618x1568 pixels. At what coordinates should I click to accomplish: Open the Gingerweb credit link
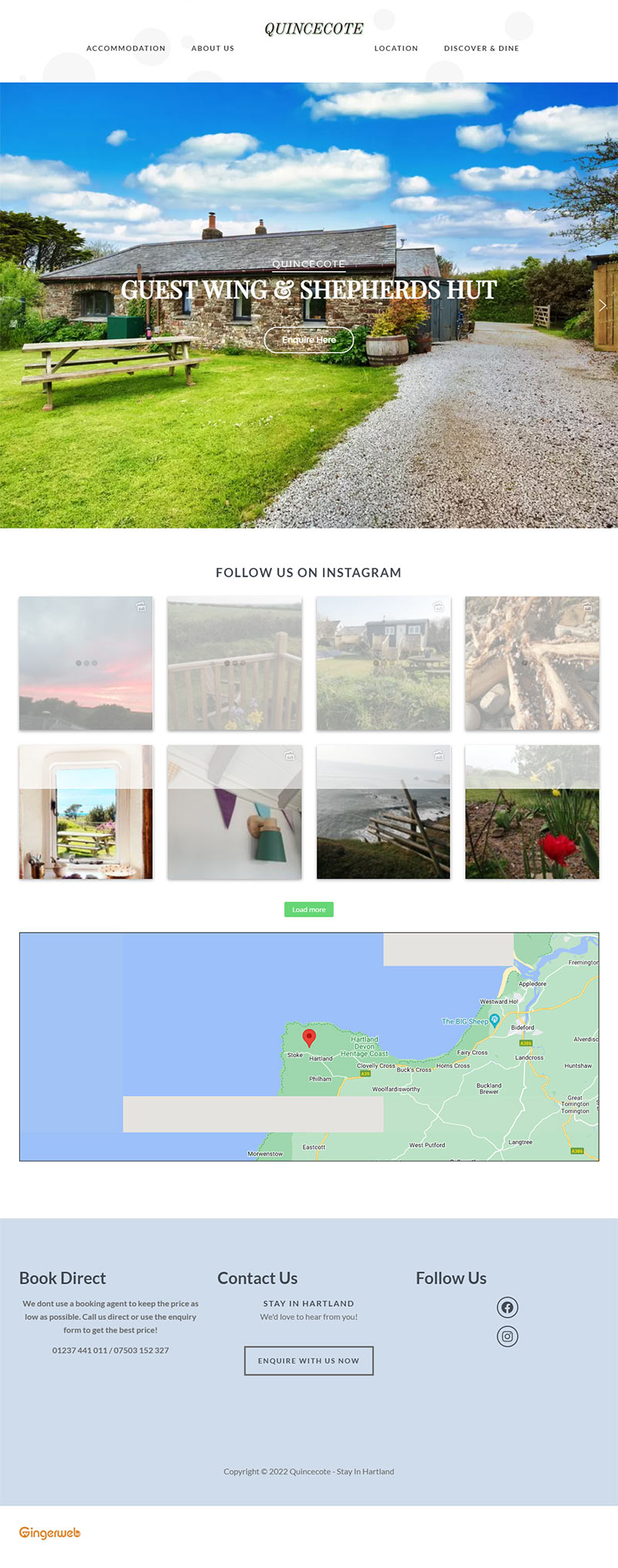click(49, 1533)
